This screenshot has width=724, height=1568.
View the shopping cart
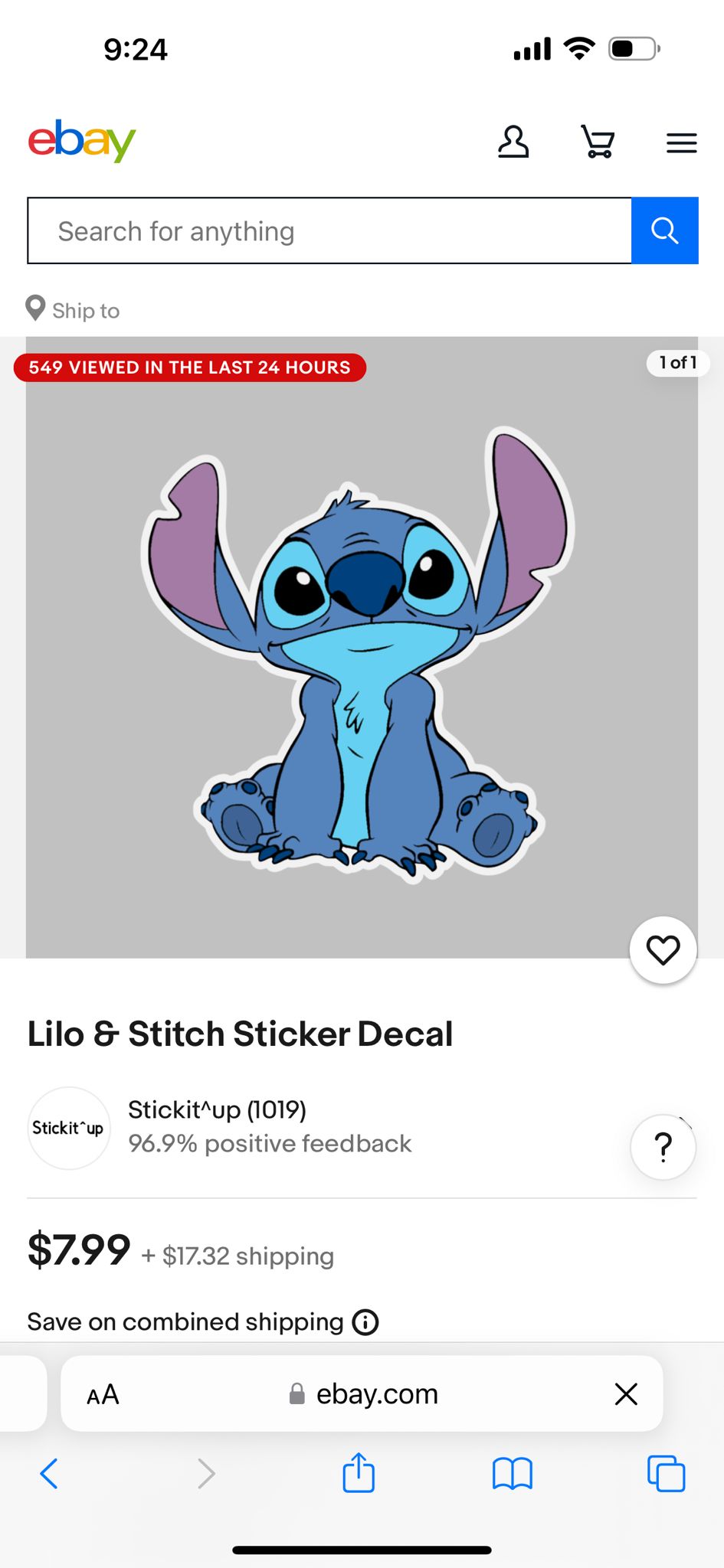[x=598, y=142]
